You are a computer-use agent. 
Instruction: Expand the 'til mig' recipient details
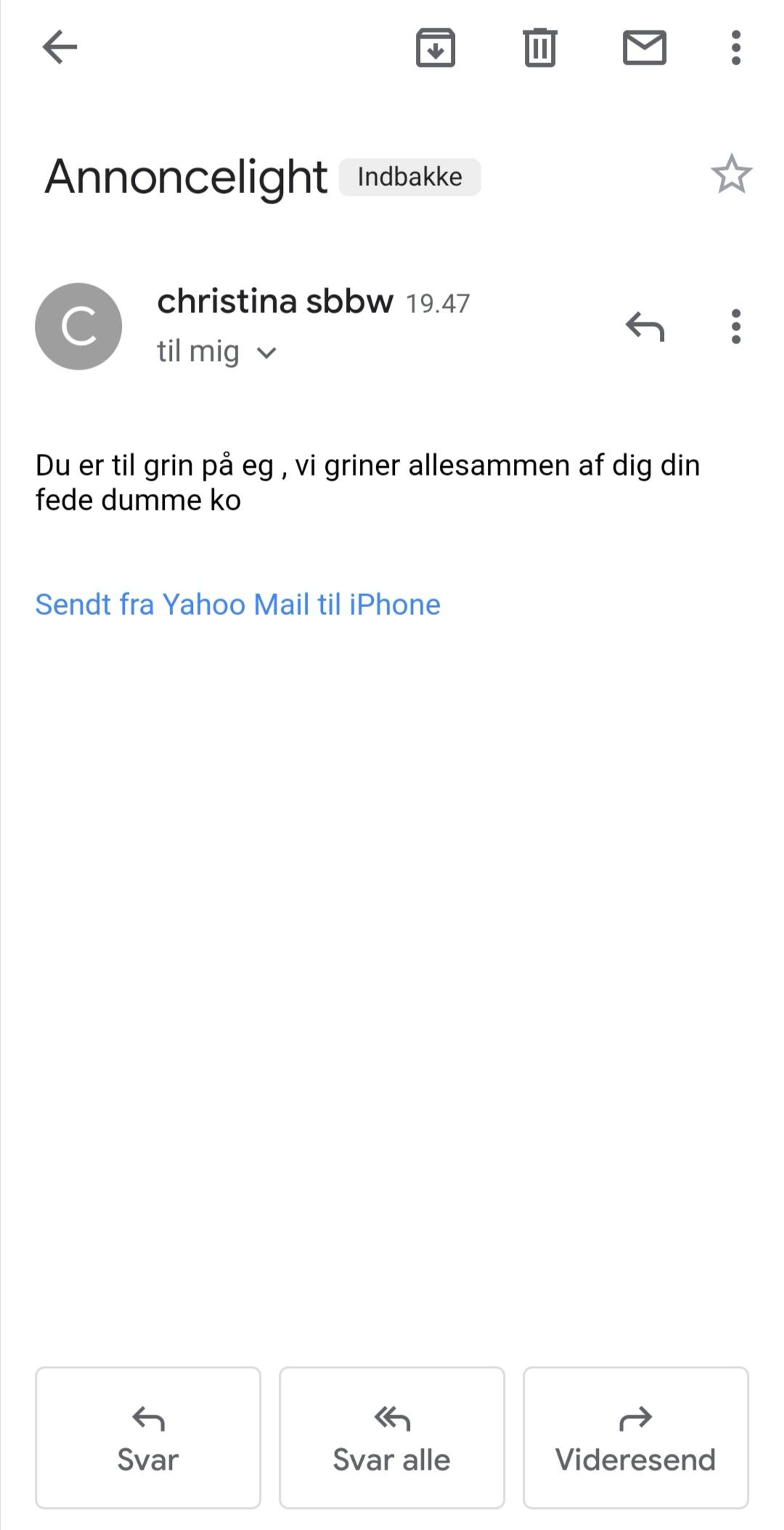click(x=216, y=352)
